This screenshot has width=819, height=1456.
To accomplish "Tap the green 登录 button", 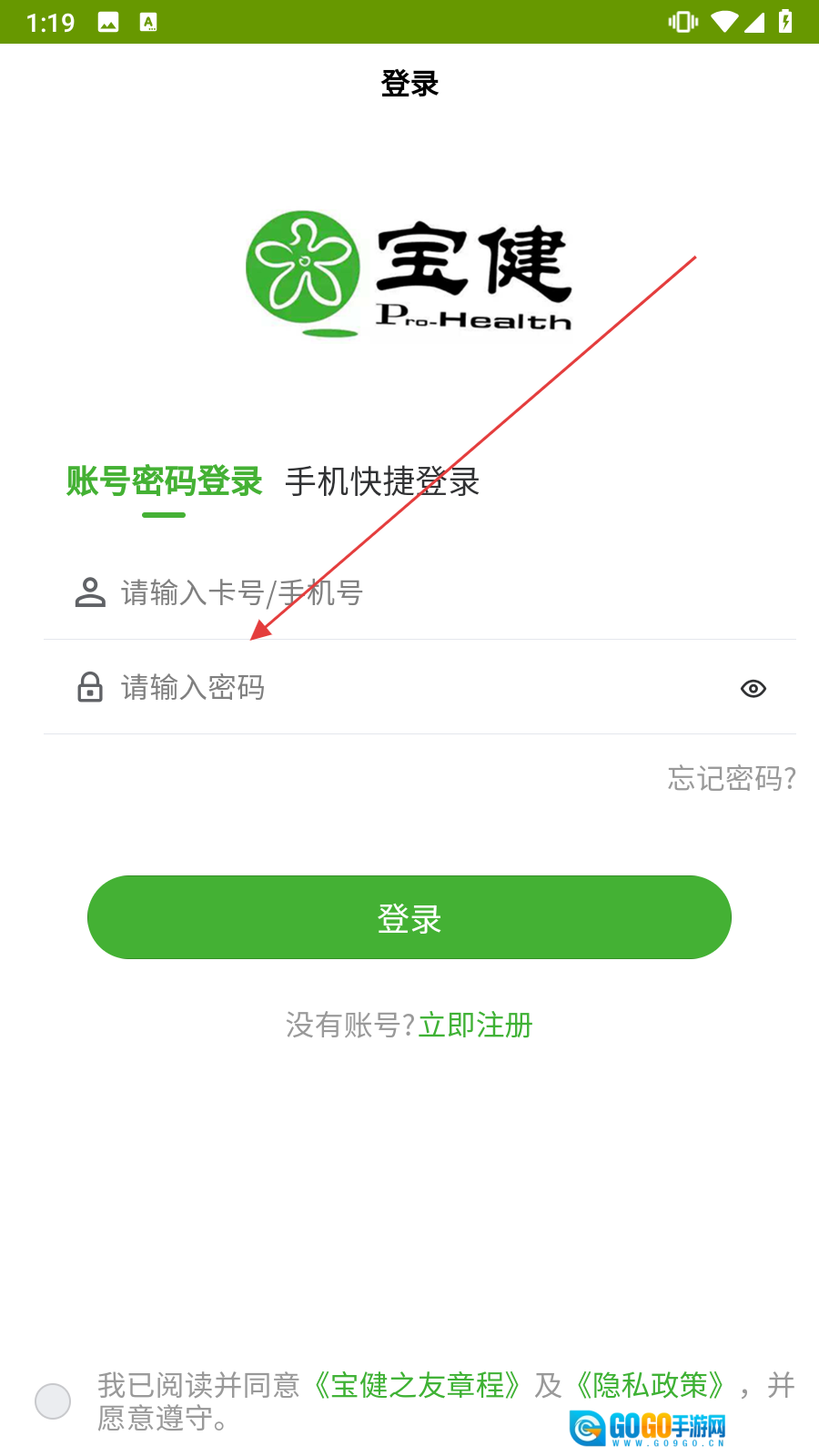I will pyautogui.click(x=409, y=917).
